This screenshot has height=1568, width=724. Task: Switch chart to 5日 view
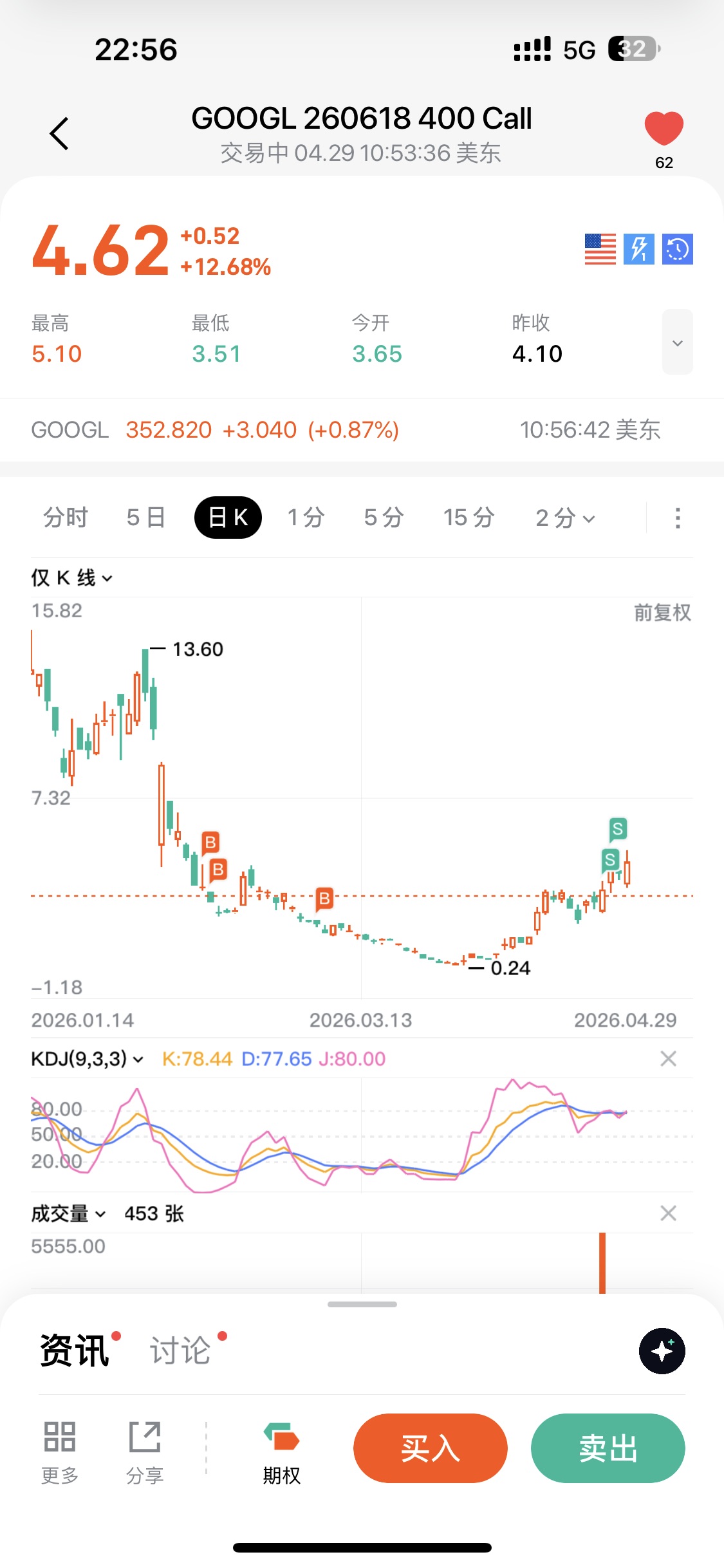pos(146,518)
